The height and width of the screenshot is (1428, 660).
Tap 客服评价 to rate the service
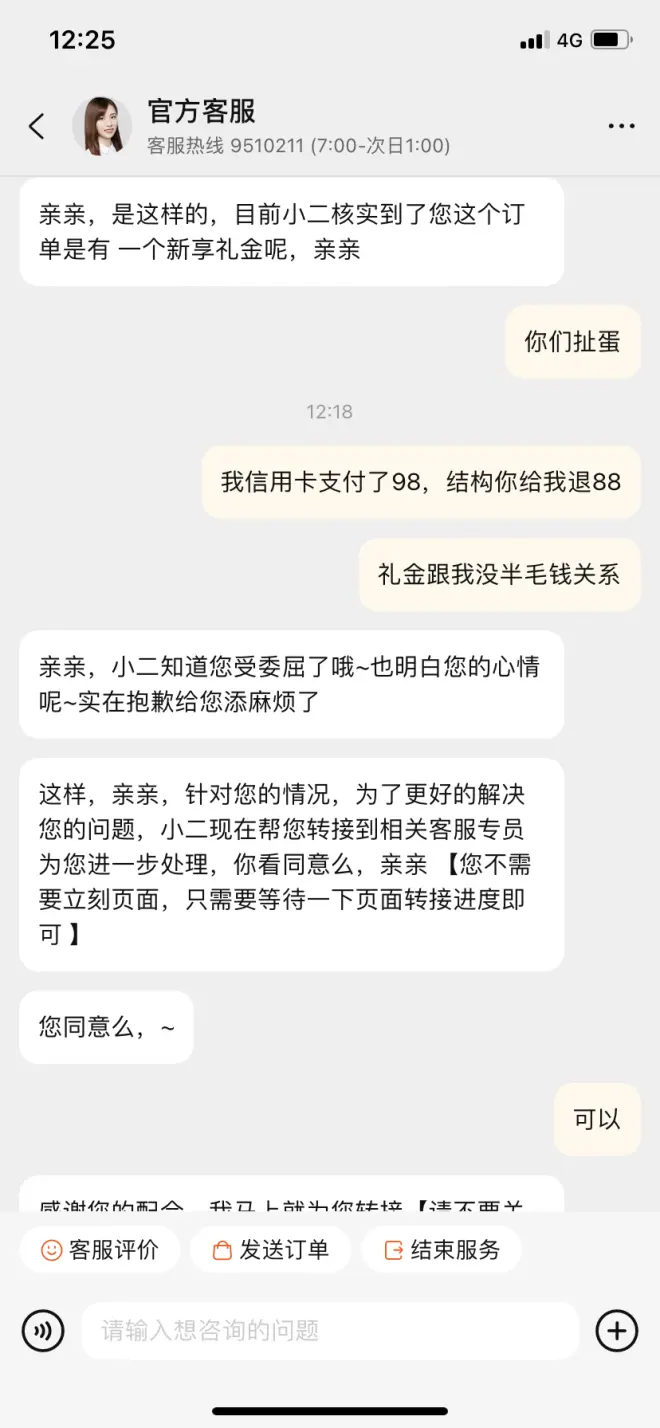pos(99,1250)
